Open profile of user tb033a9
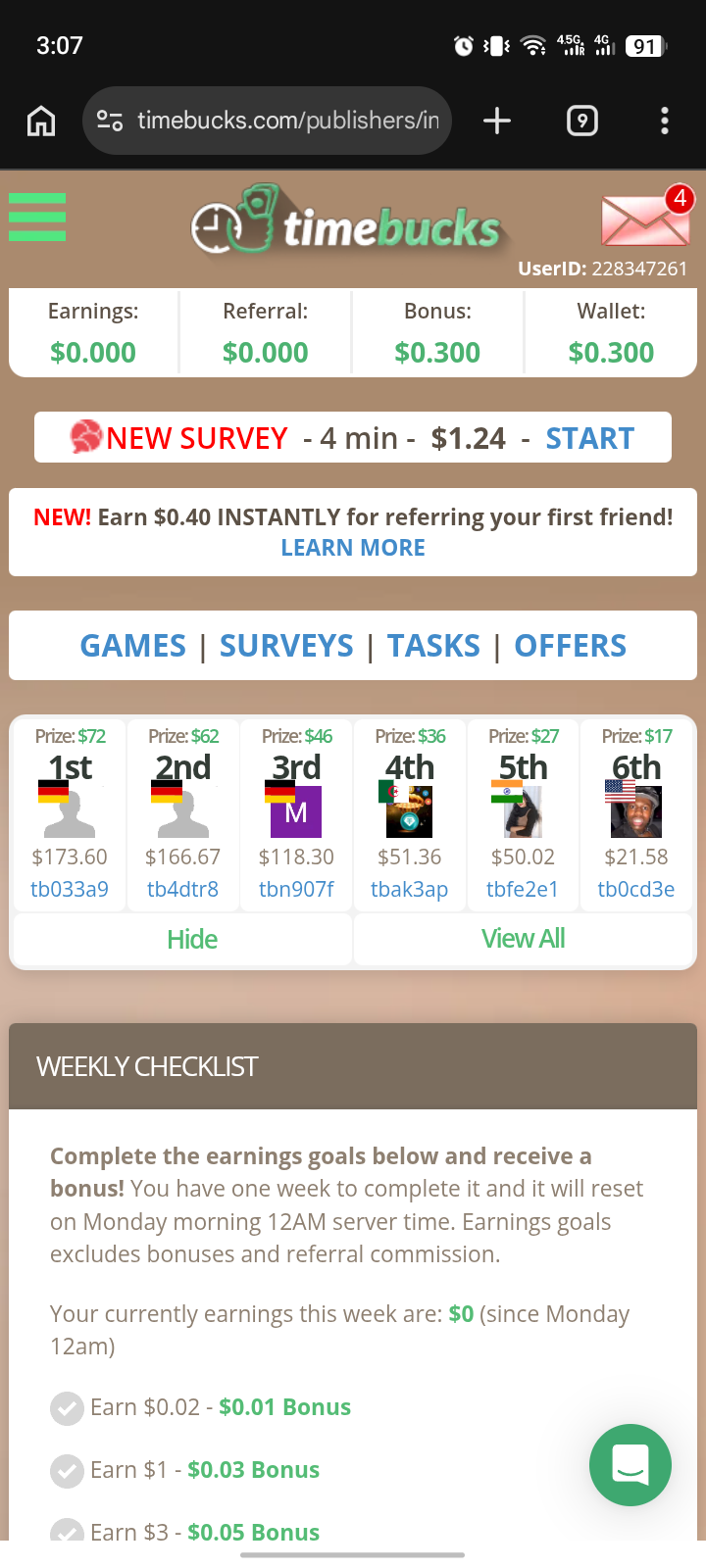Viewport: 706px width, 1568px height. 70,889
